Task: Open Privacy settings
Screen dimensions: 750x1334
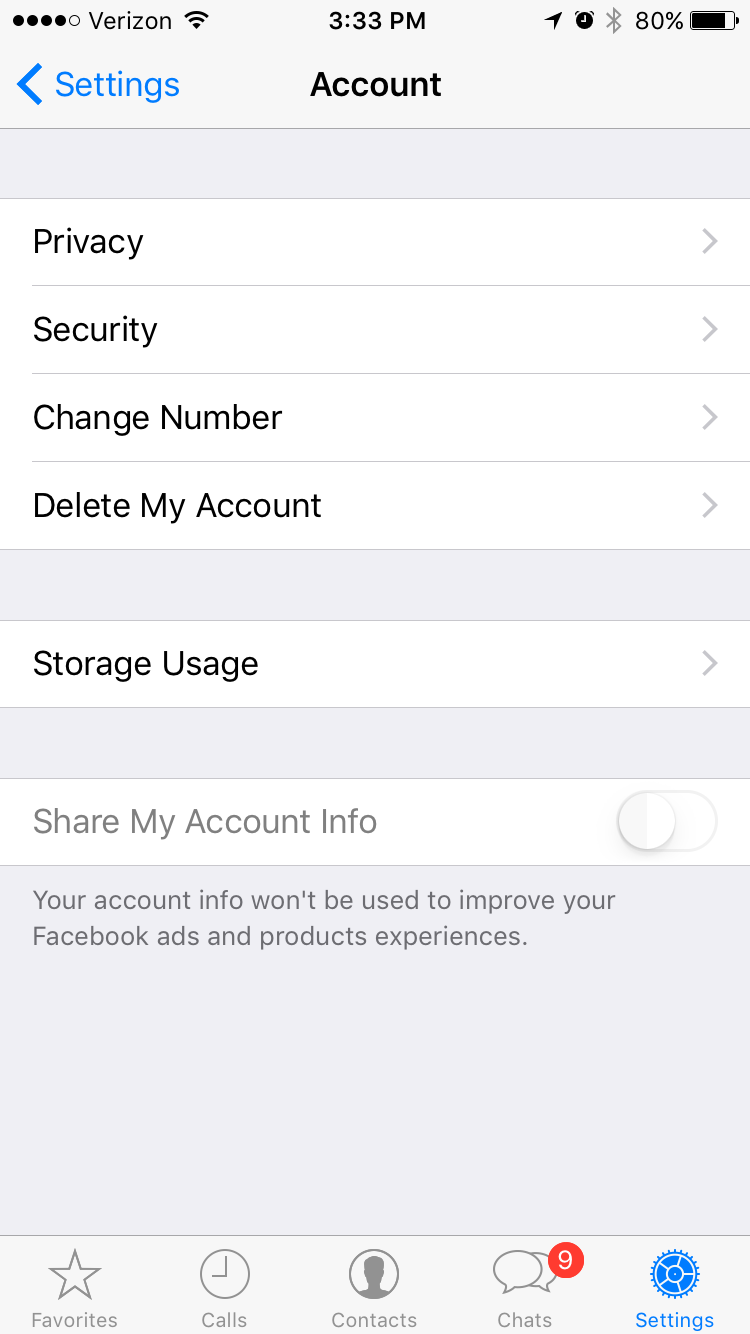Action: click(x=375, y=242)
